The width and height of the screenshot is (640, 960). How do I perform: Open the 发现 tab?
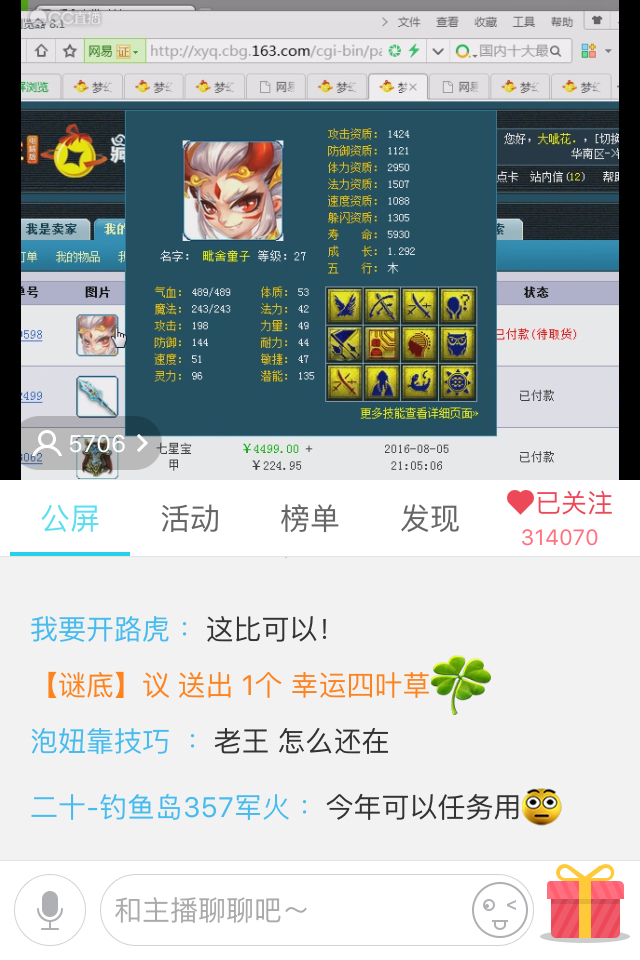[x=429, y=518]
